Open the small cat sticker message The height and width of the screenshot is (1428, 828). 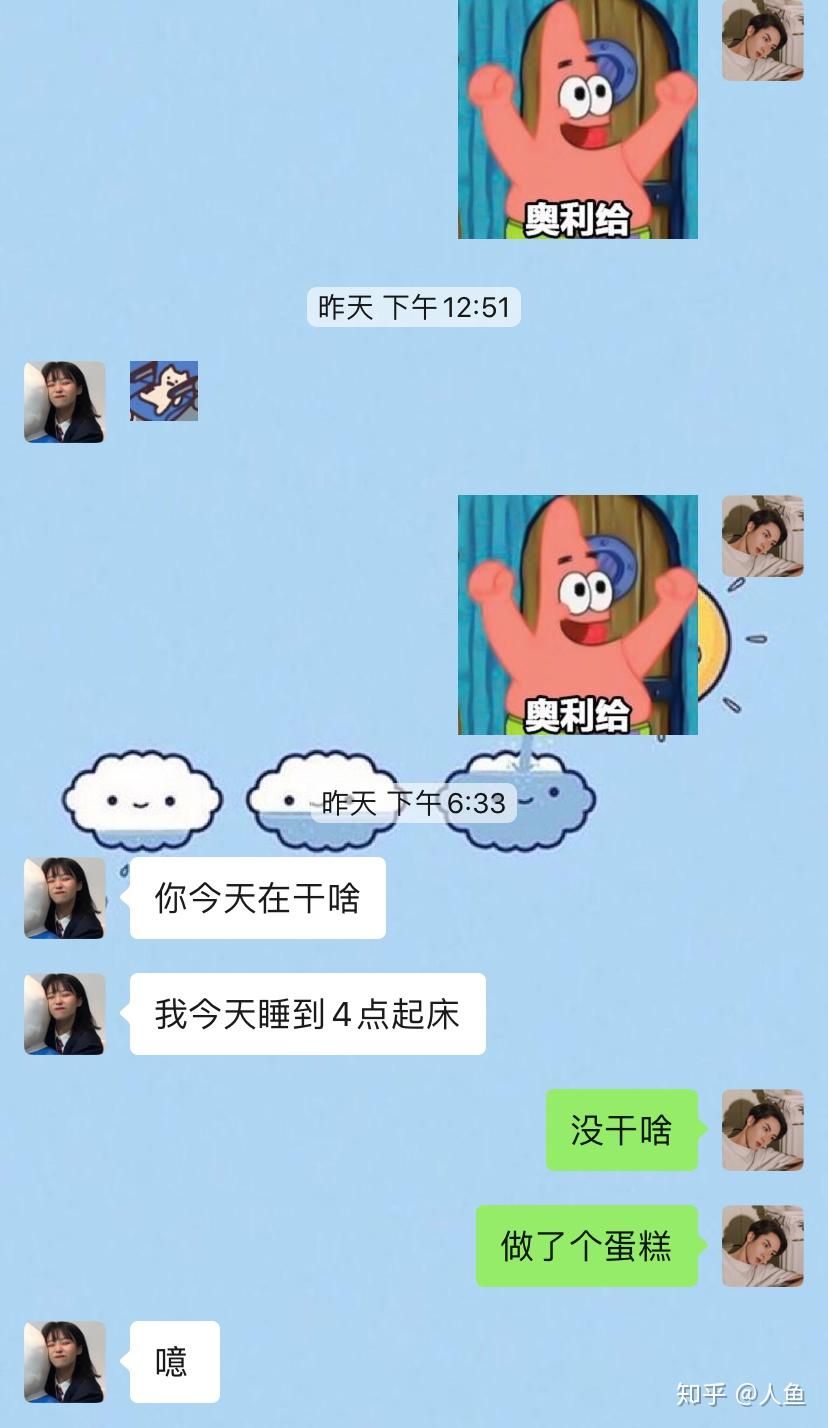pyautogui.click(x=164, y=391)
